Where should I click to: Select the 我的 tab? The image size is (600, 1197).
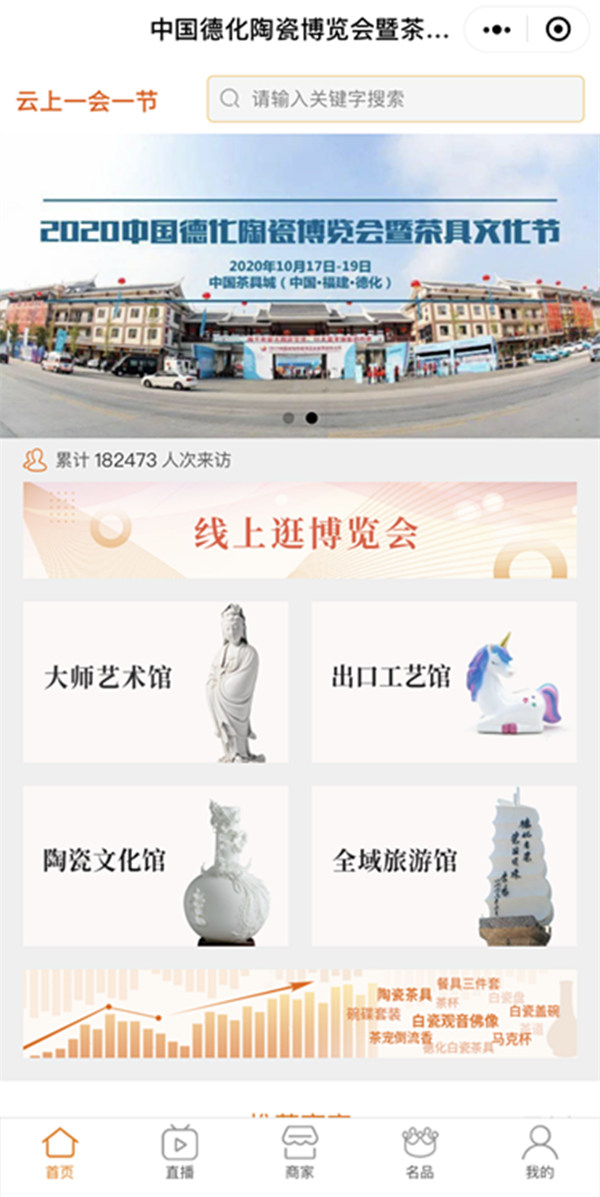[540, 1153]
